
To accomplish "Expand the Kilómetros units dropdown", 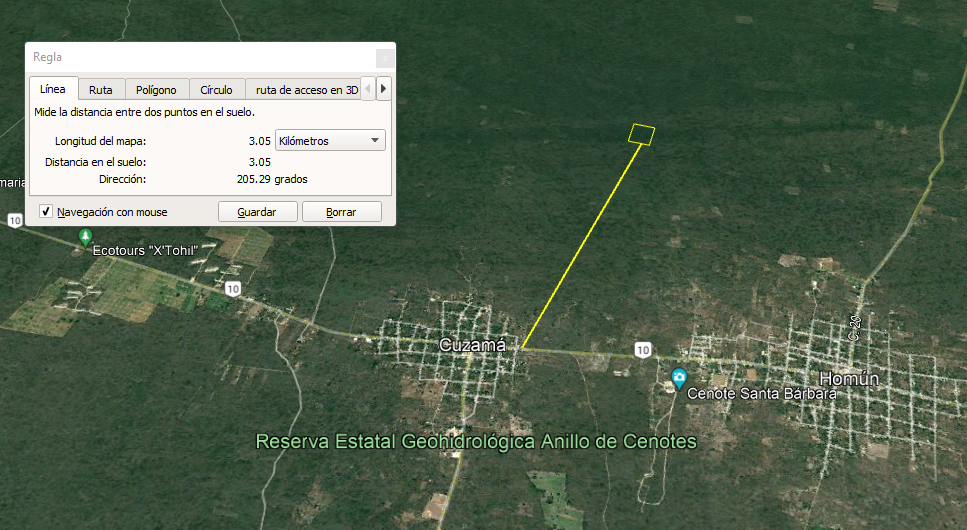I will click(330, 141).
